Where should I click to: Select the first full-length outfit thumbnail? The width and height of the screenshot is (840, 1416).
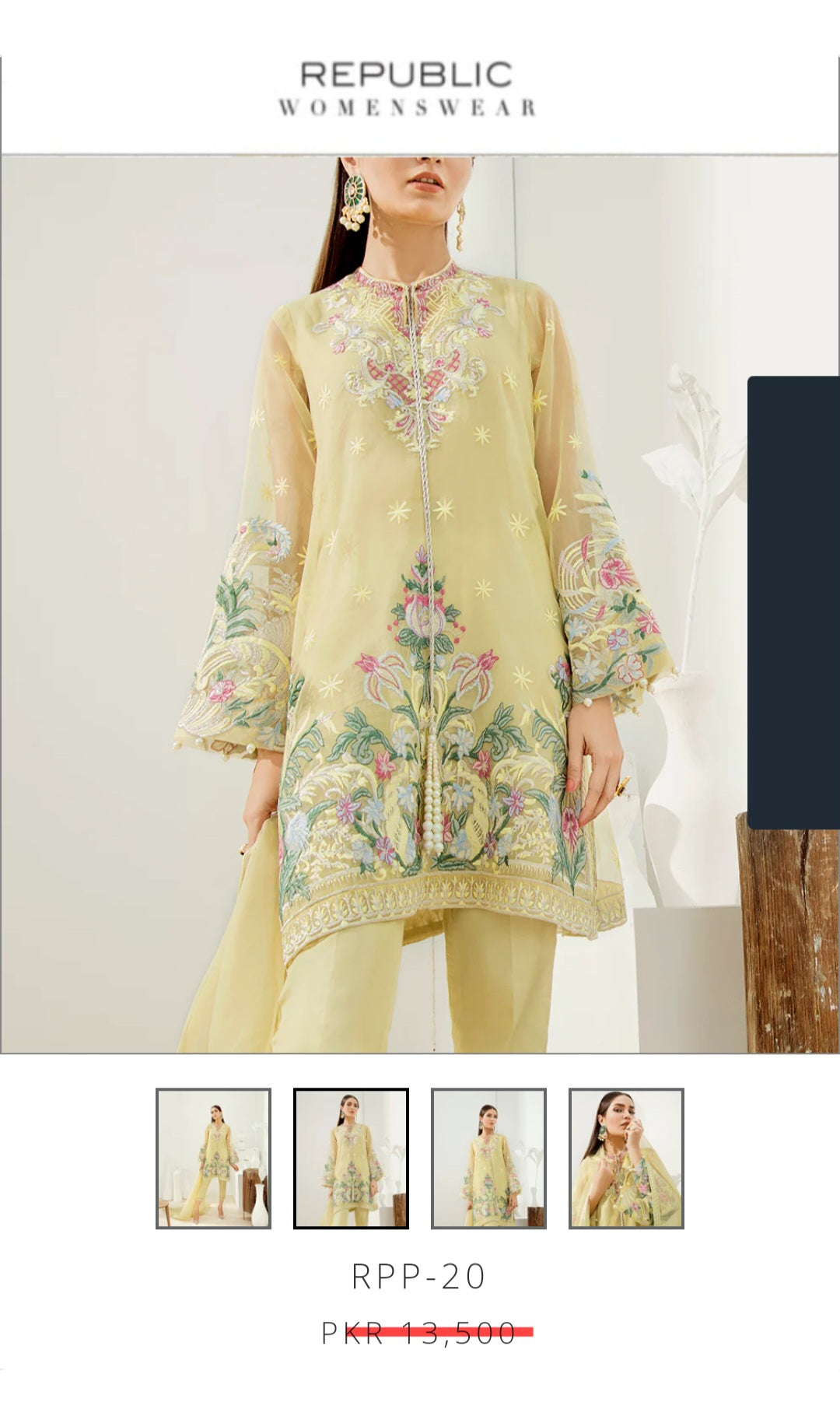tap(213, 1158)
